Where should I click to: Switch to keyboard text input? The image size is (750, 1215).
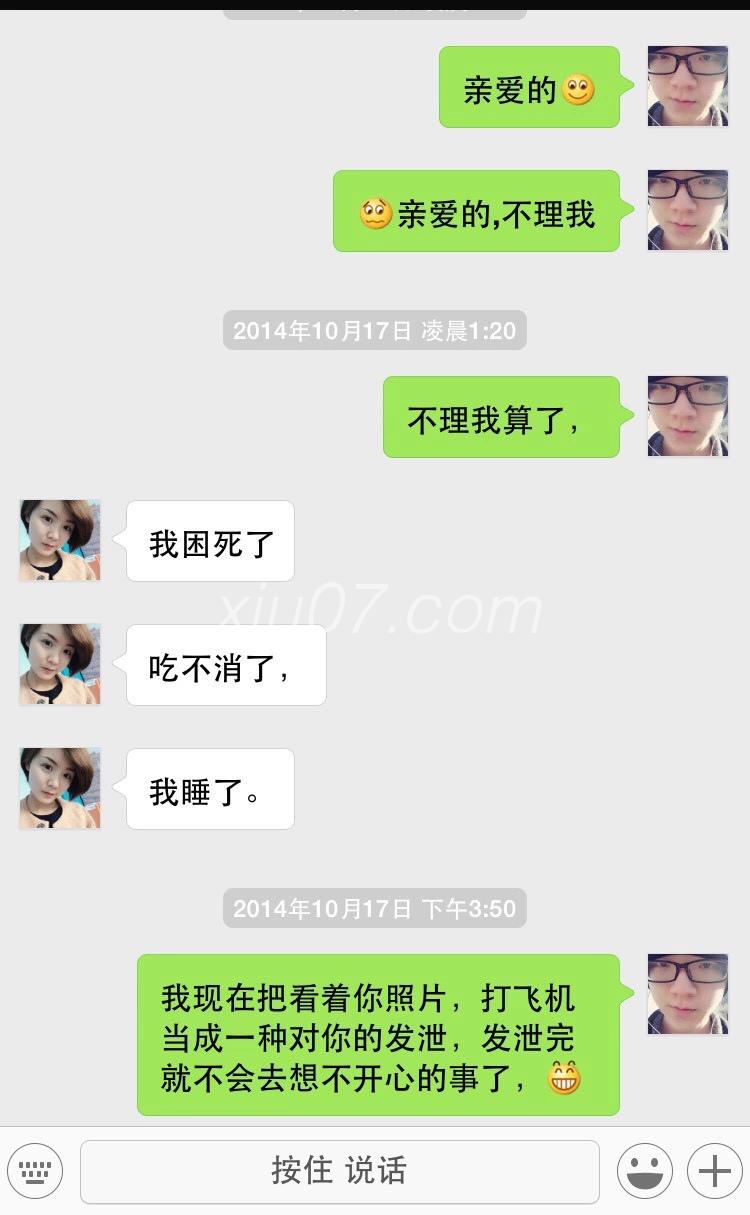(34, 1171)
